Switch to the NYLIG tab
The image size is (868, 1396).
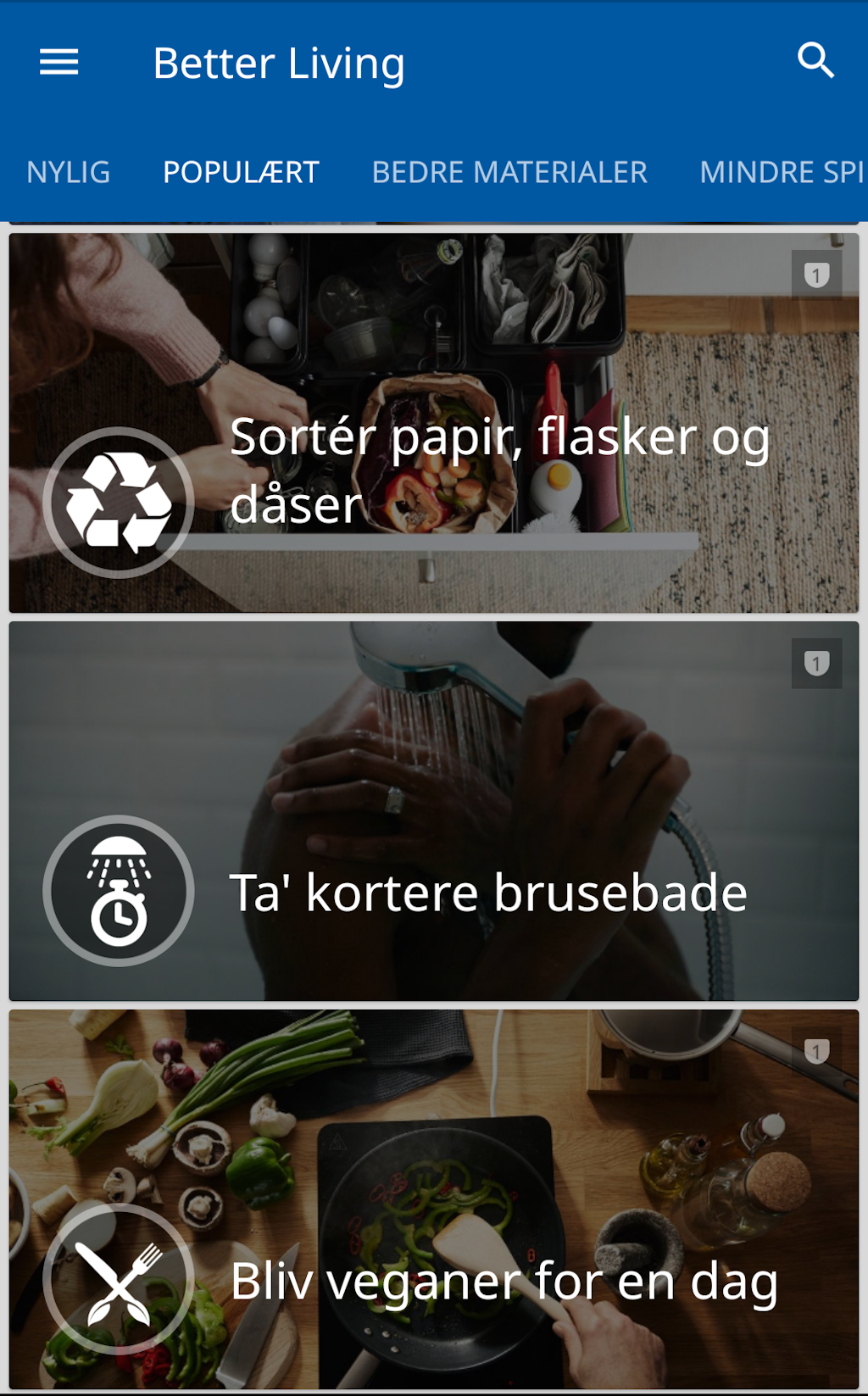68,172
